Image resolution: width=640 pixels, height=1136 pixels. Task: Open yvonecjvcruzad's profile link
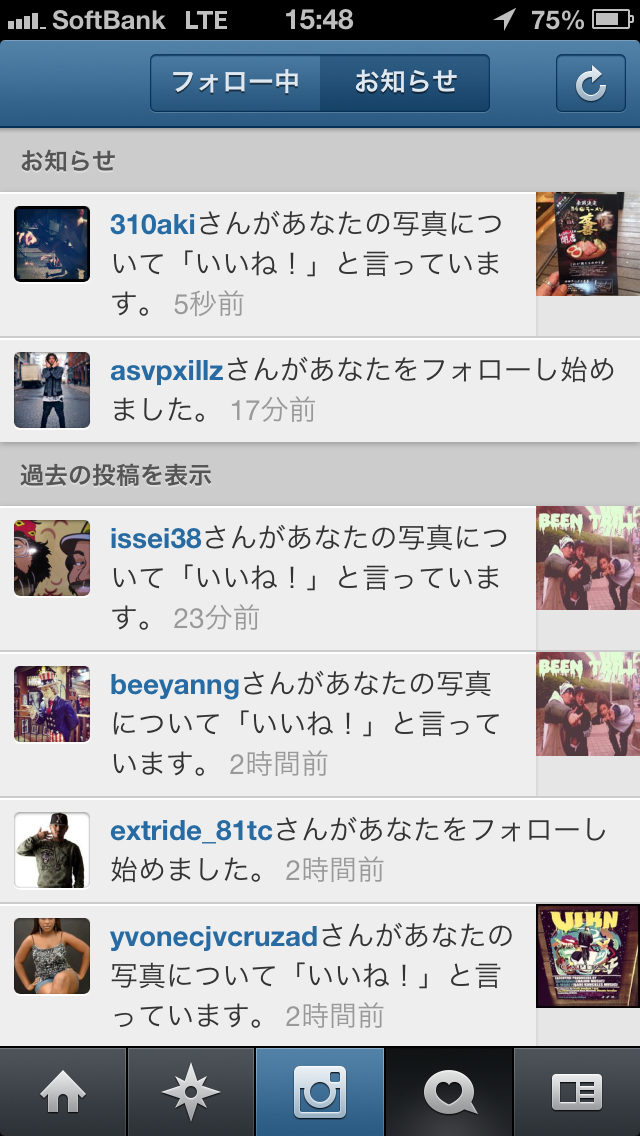213,937
